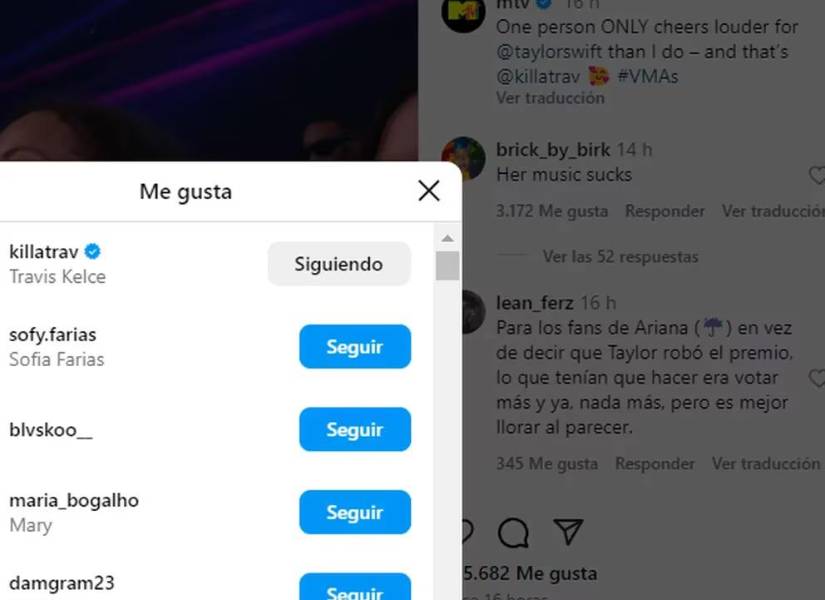Viewport: 825px width, 600px height.
Task: Follow maria_bogalho
Action: [354, 513]
